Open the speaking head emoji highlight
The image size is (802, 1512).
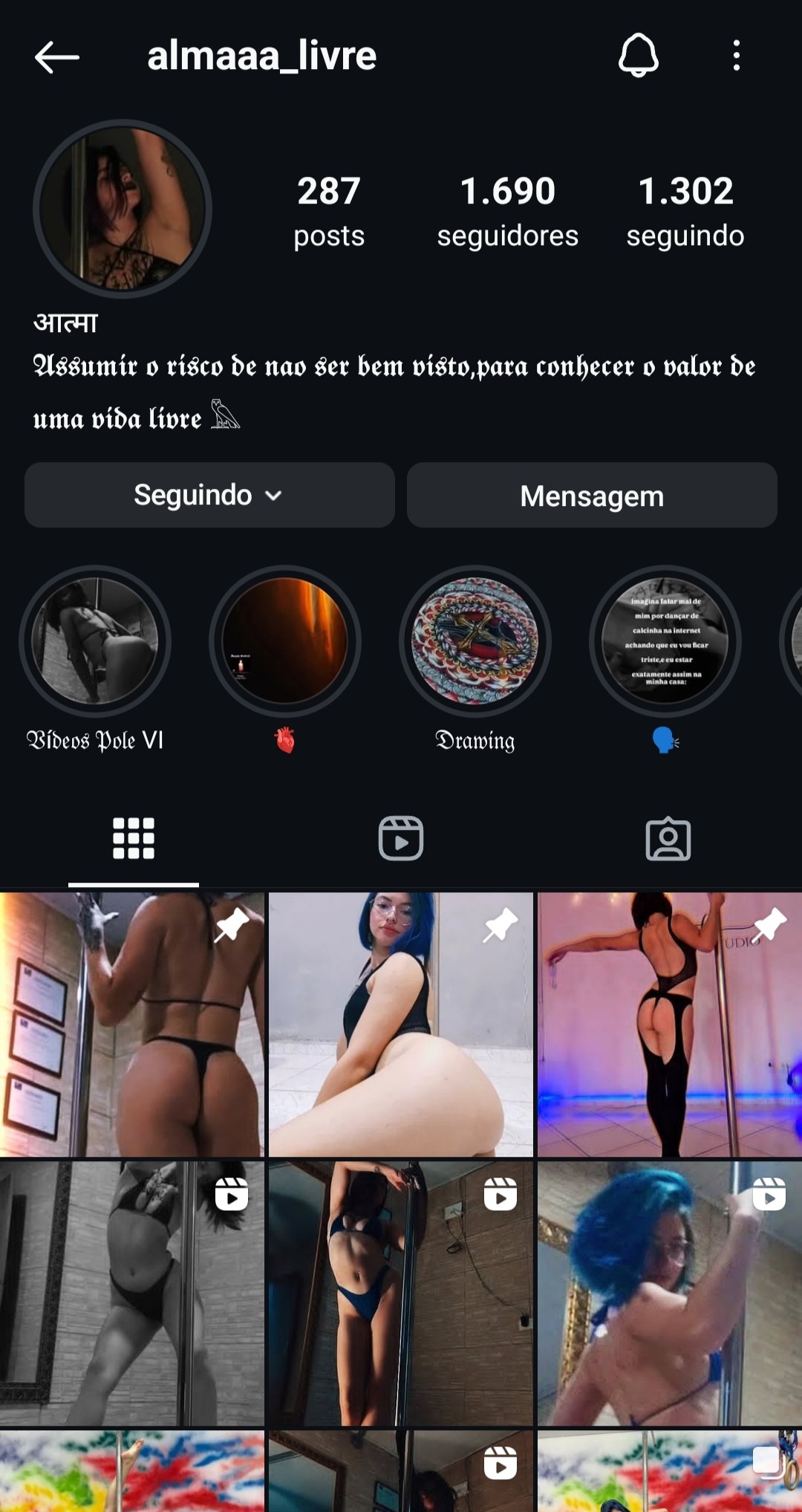[x=665, y=641]
